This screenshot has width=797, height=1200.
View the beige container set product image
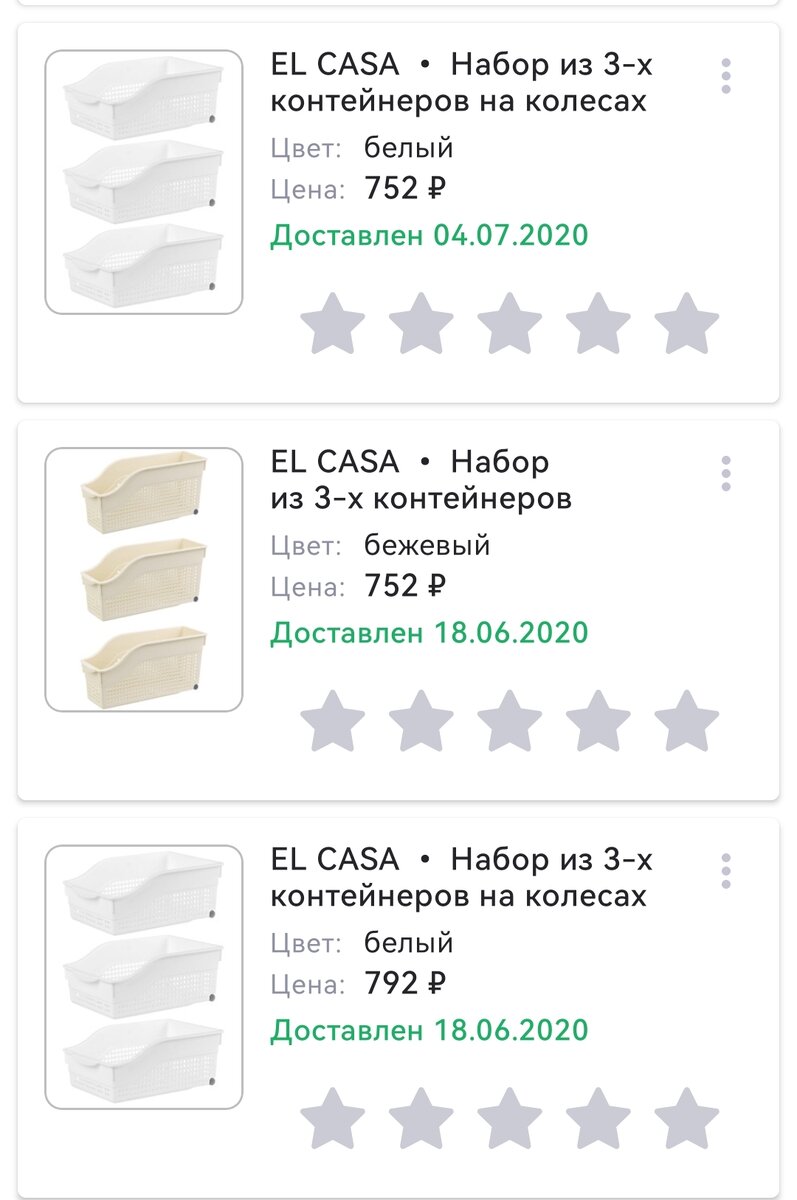pyautogui.click(x=144, y=579)
